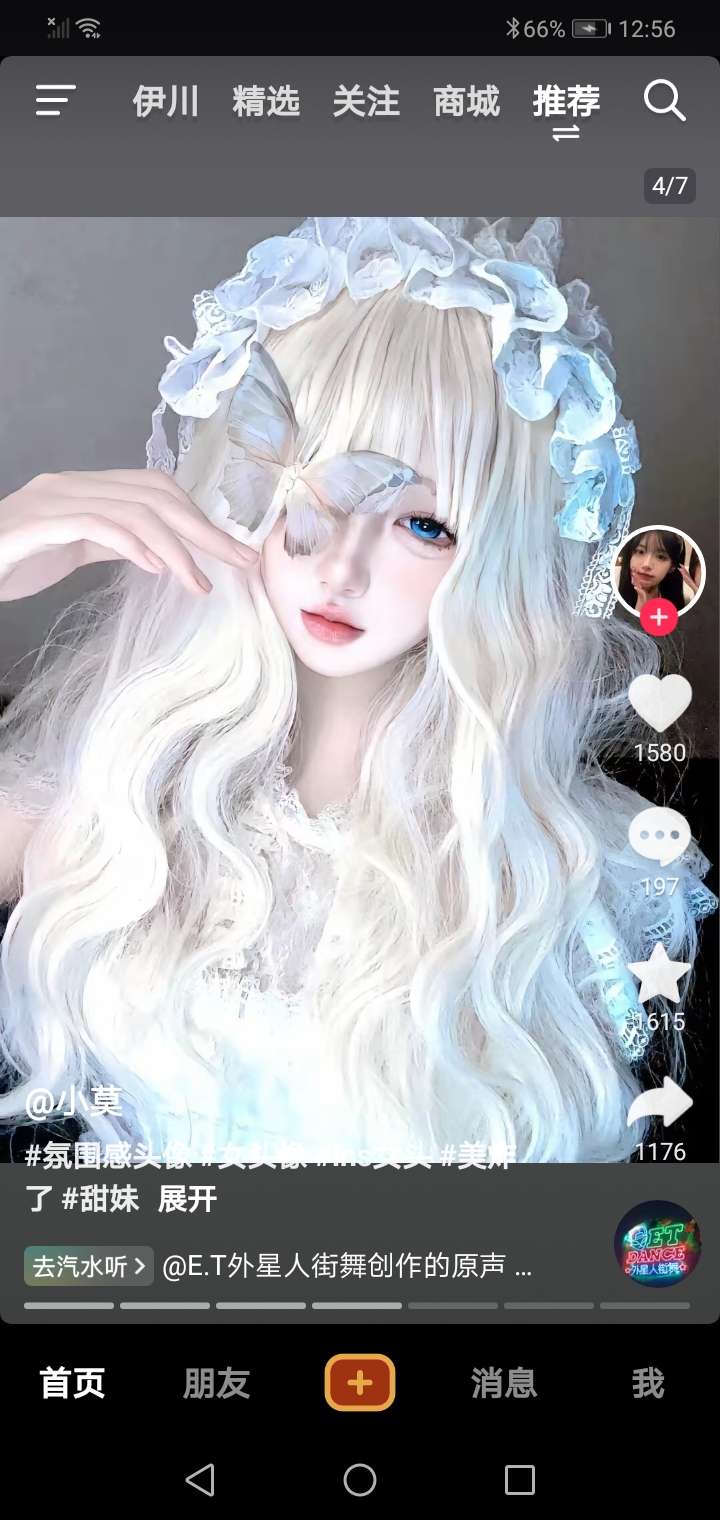Screen dimensions: 720x1520
Task: Open the side menu icon
Action: pos(56,101)
